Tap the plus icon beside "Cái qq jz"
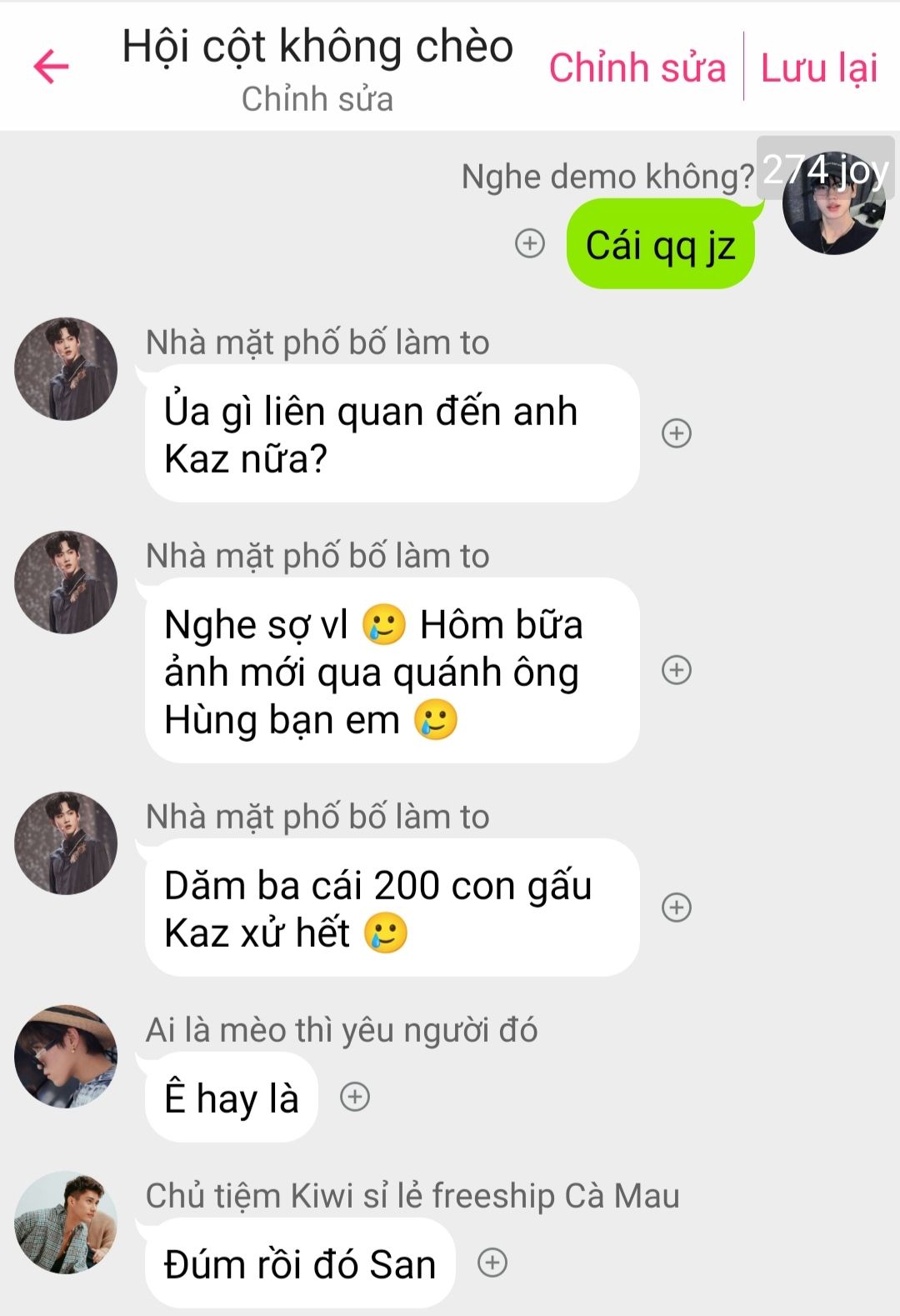This screenshot has height=1316, width=900. 530,243
